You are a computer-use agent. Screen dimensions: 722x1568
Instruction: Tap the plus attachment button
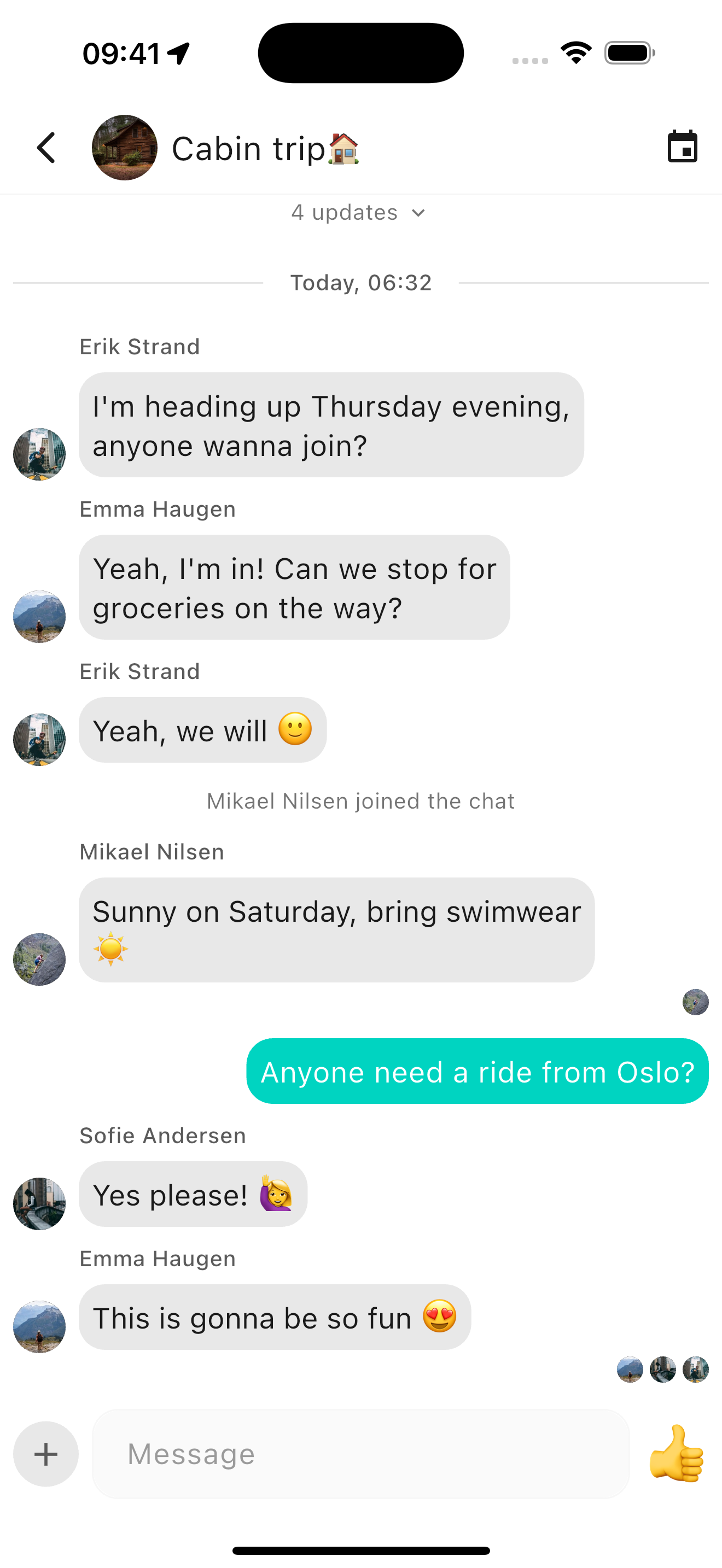[46, 1454]
